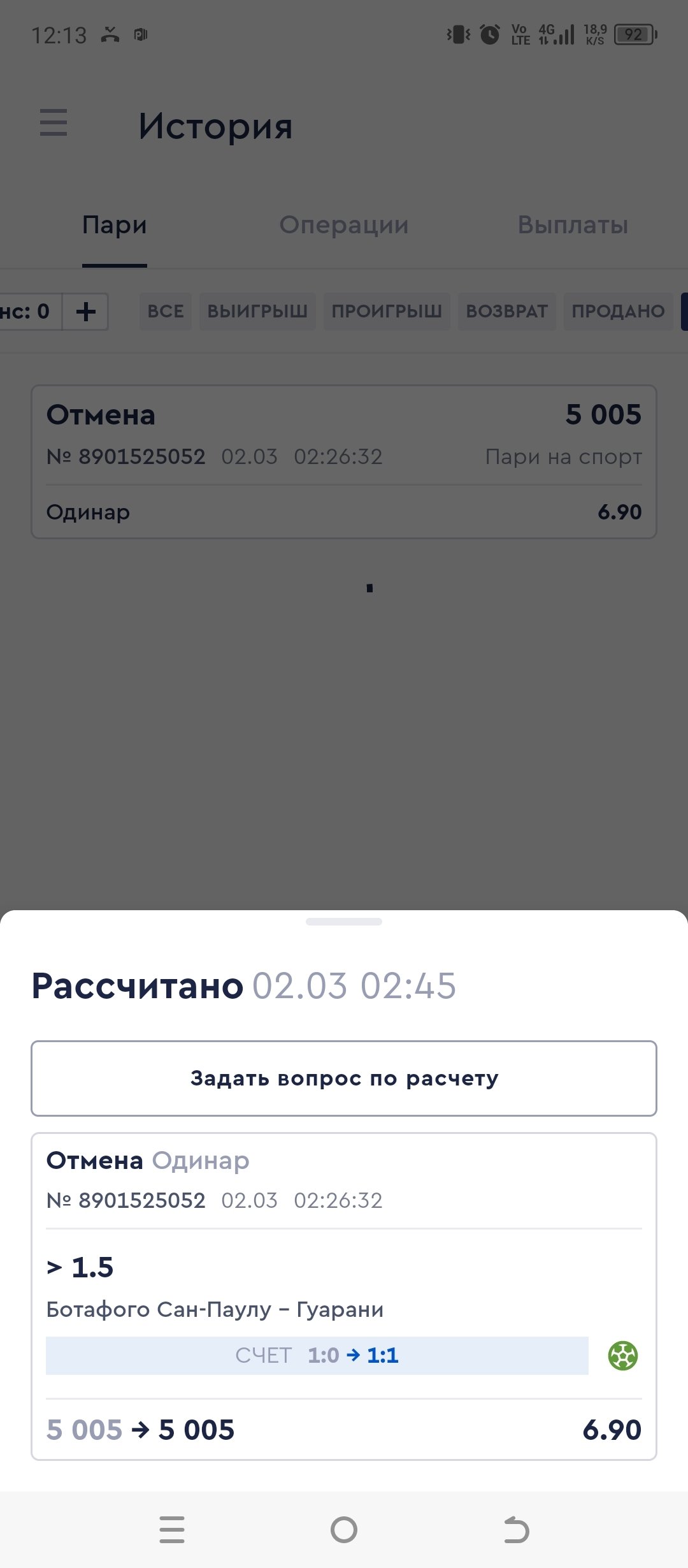Go to the system home screen
The image size is (688, 1568).
(x=344, y=1530)
